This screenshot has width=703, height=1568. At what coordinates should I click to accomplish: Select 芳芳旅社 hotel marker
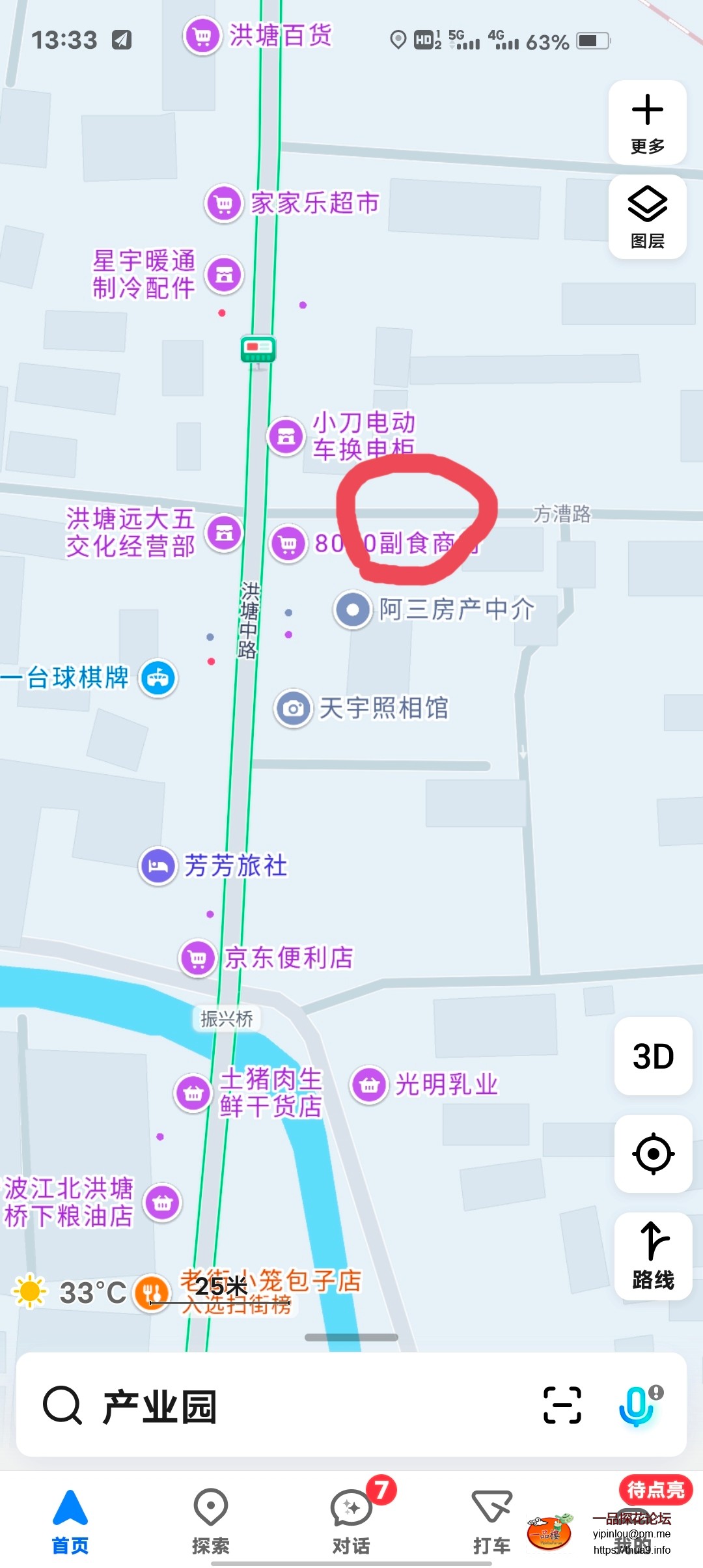pyautogui.click(x=158, y=866)
